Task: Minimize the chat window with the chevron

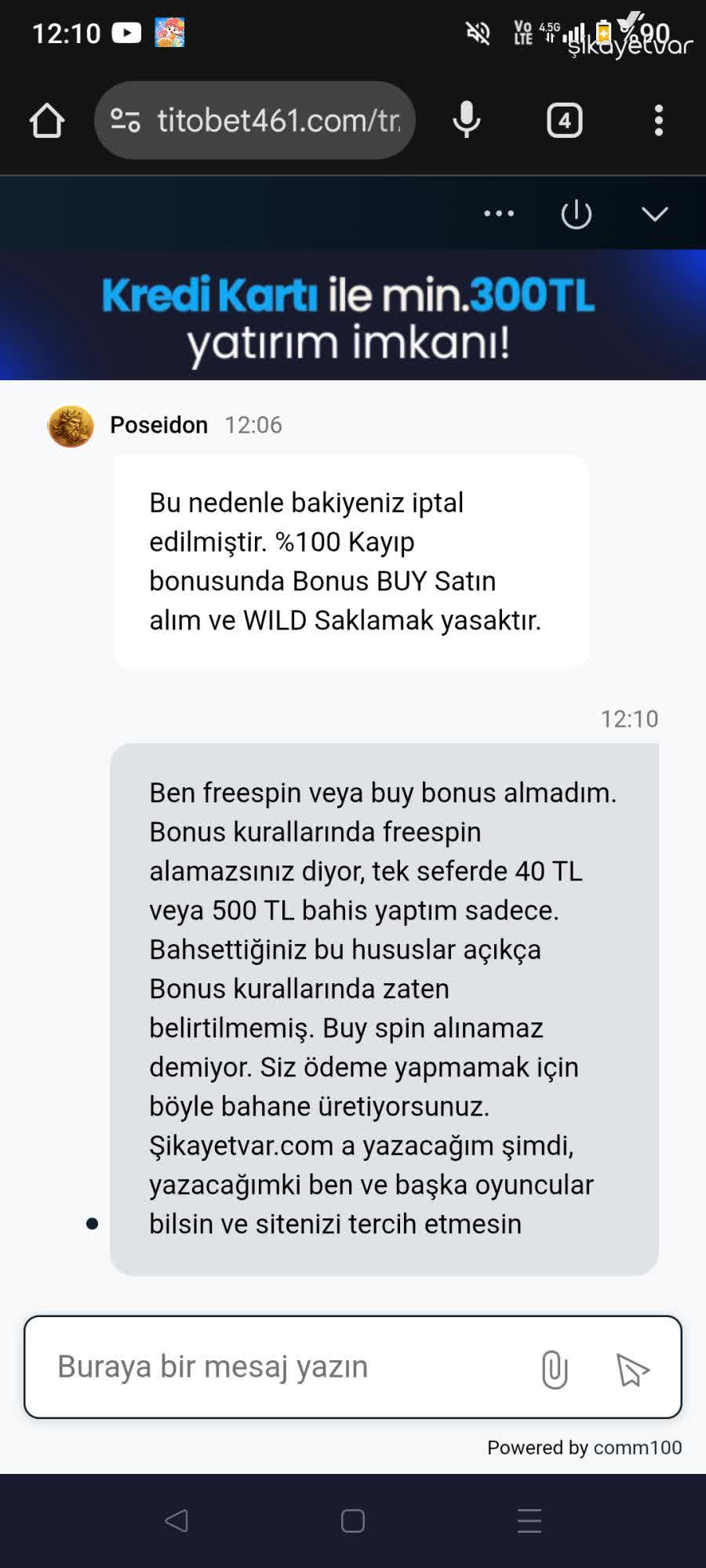Action: tap(654, 213)
